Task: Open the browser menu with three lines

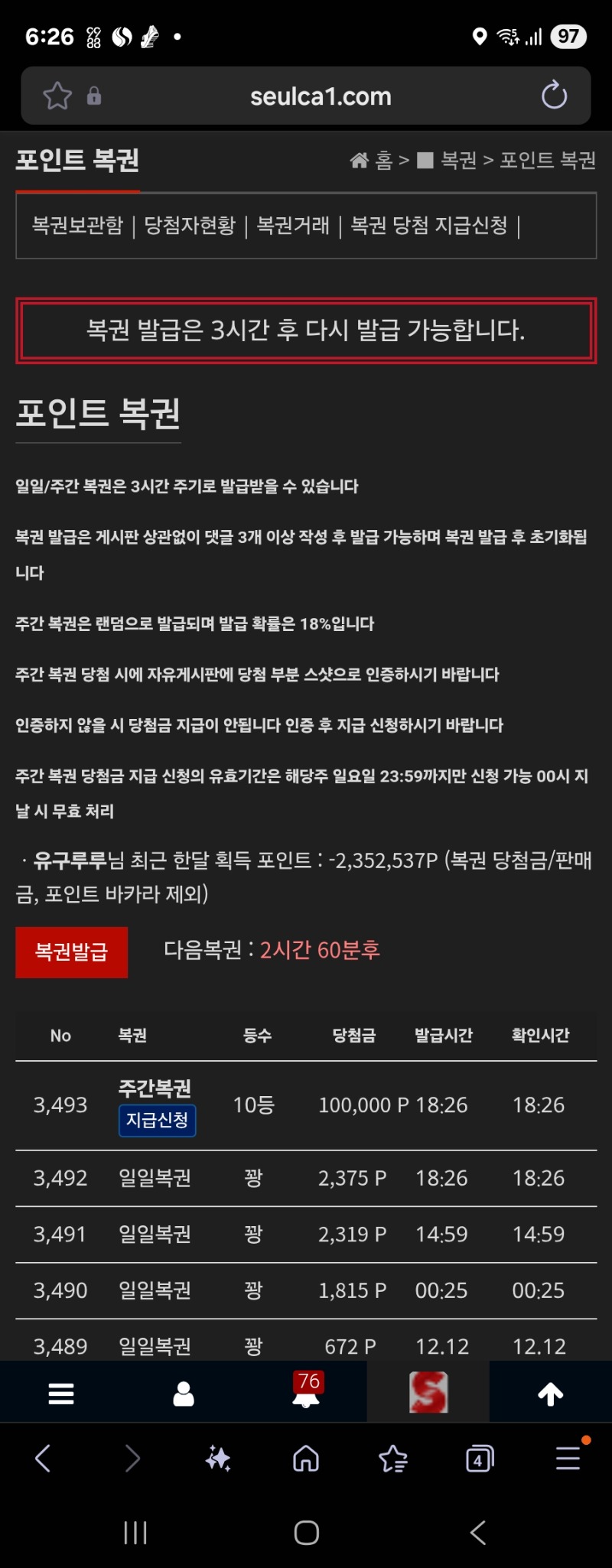Action: pos(568,1459)
